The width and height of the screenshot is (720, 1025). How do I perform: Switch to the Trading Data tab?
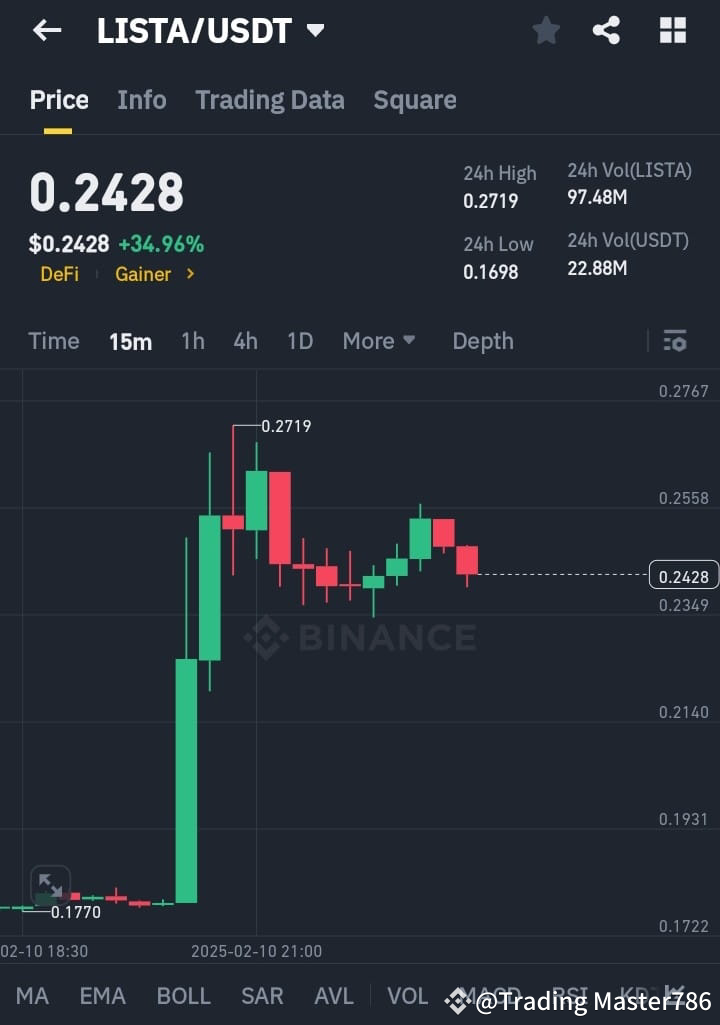[x=270, y=100]
